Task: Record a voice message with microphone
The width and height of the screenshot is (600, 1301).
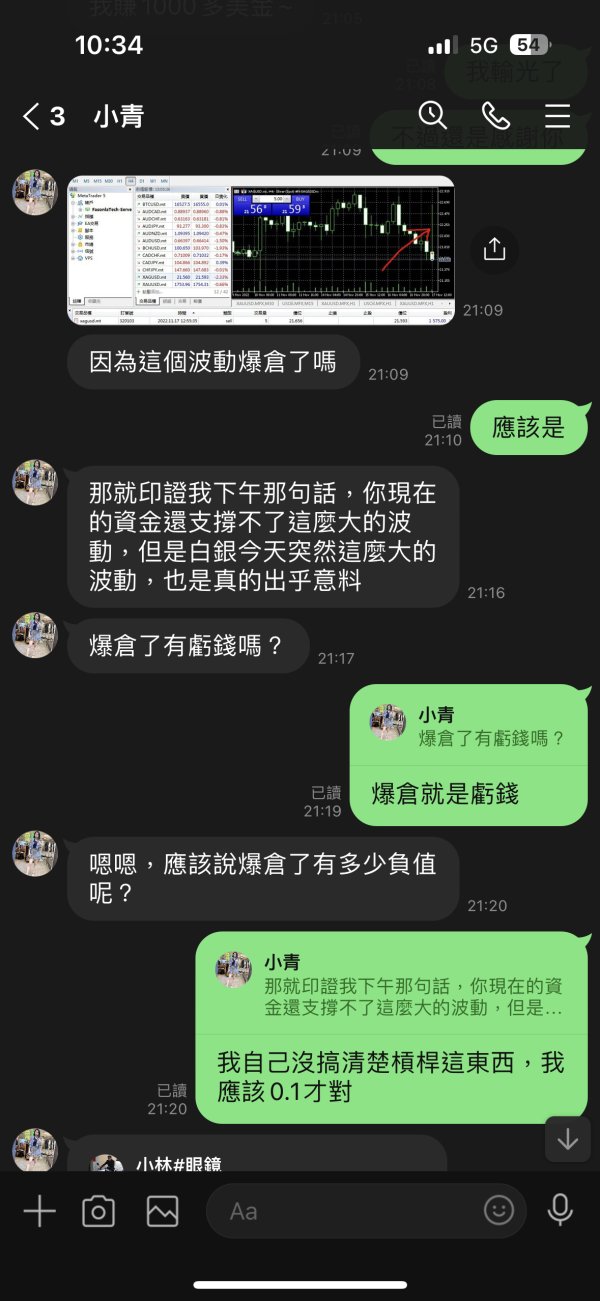Action: click(x=560, y=1210)
